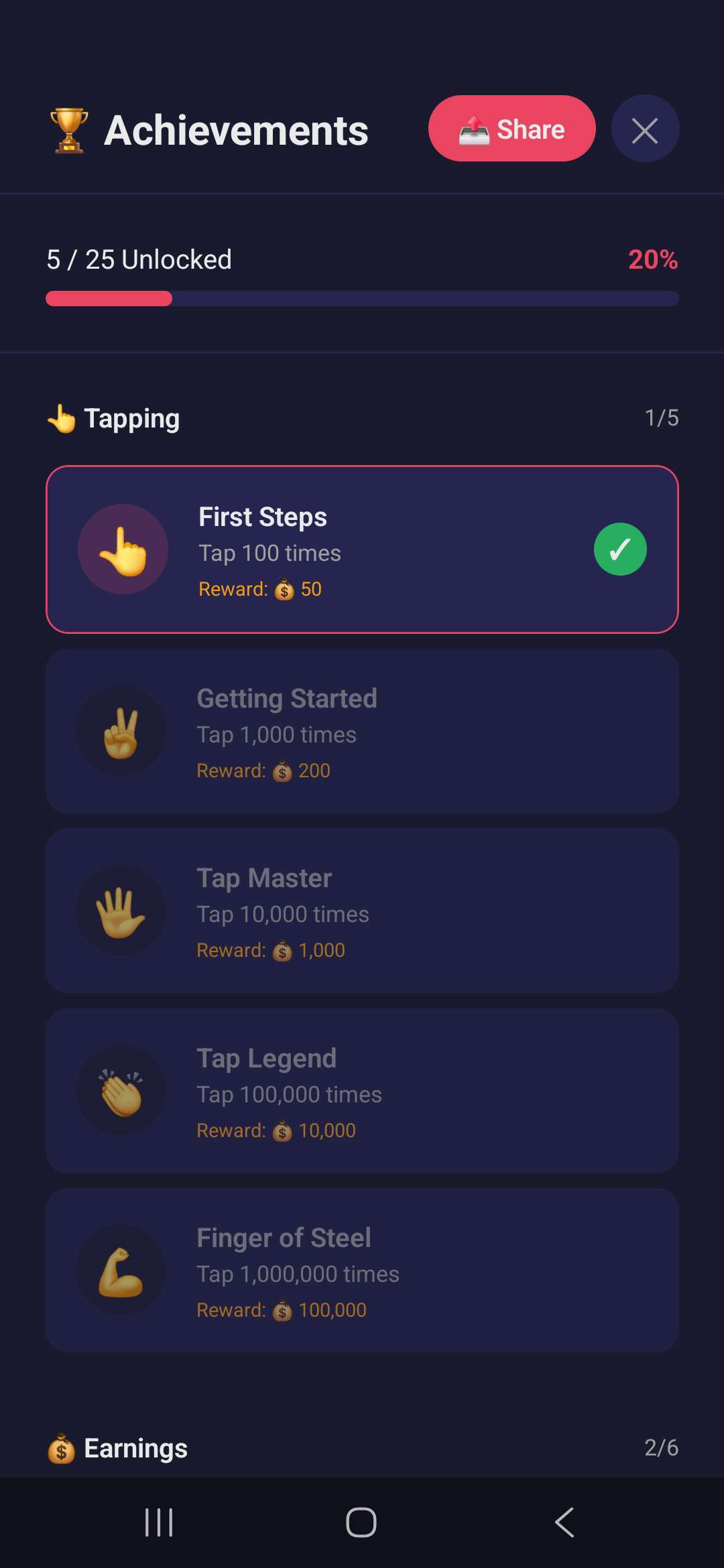Tap the 1/5 counter in Tapping section

tap(662, 417)
